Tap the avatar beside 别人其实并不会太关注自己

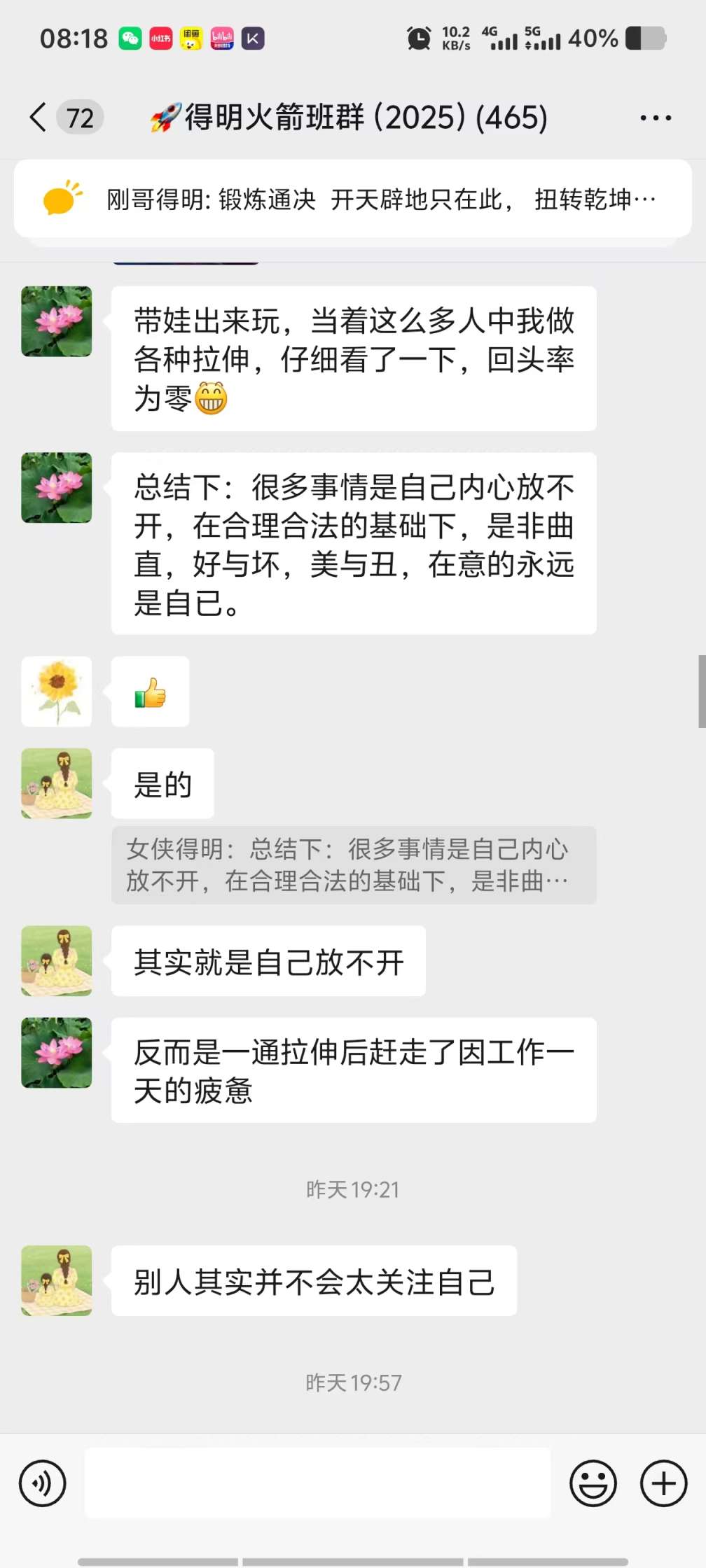[x=57, y=1280]
